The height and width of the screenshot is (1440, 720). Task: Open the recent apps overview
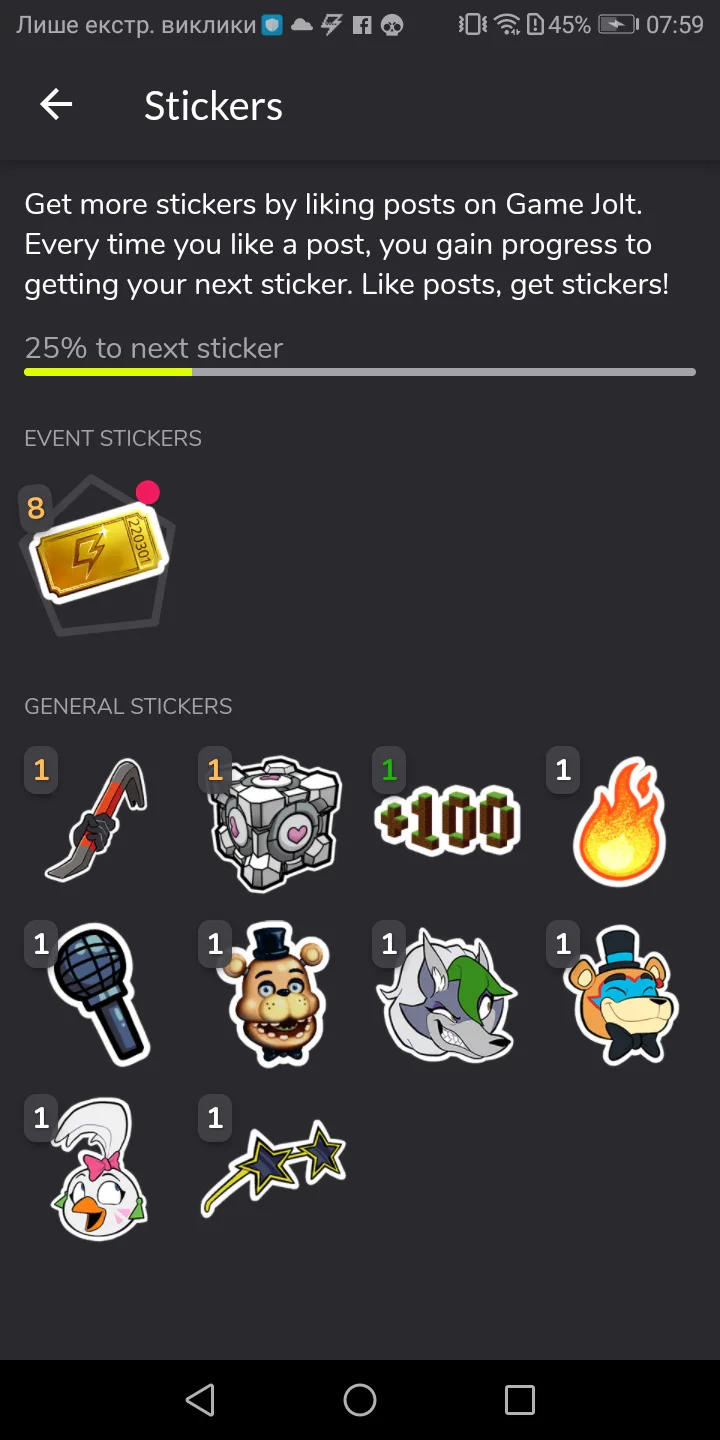pos(520,1400)
